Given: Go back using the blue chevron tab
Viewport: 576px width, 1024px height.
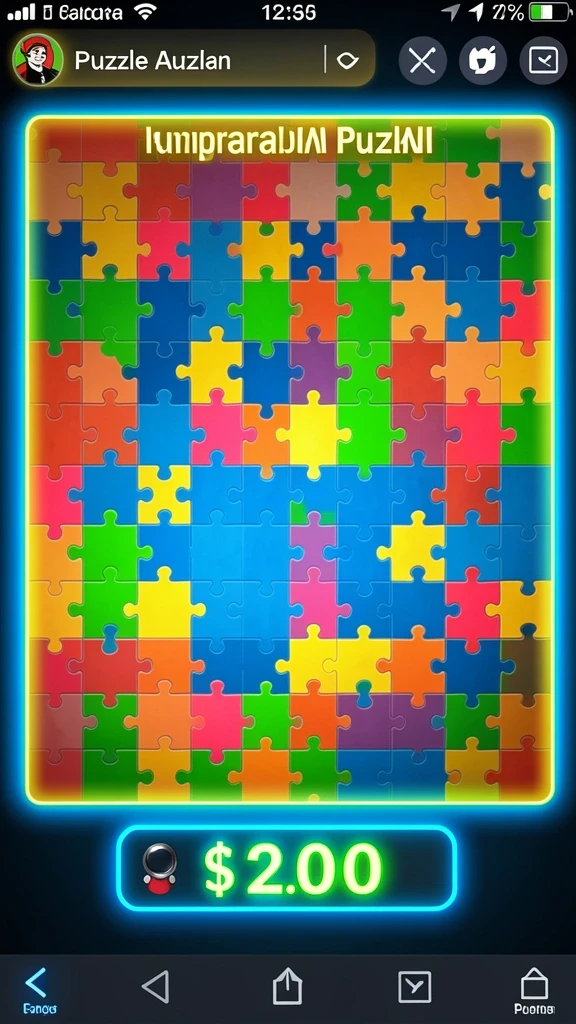Looking at the screenshot, I should click(x=36, y=988).
